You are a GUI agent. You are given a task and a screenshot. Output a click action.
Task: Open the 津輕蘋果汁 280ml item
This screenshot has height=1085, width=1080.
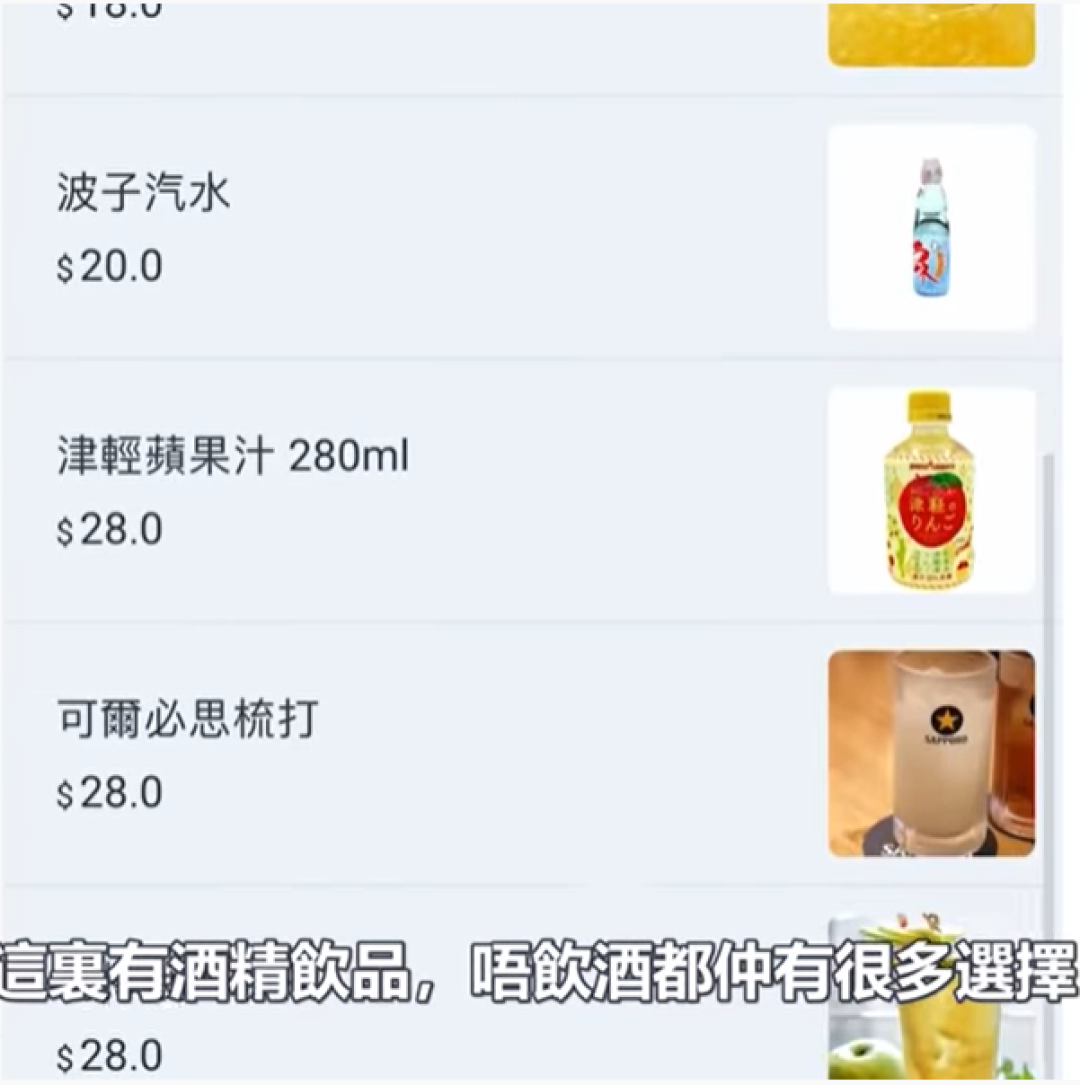click(233, 457)
